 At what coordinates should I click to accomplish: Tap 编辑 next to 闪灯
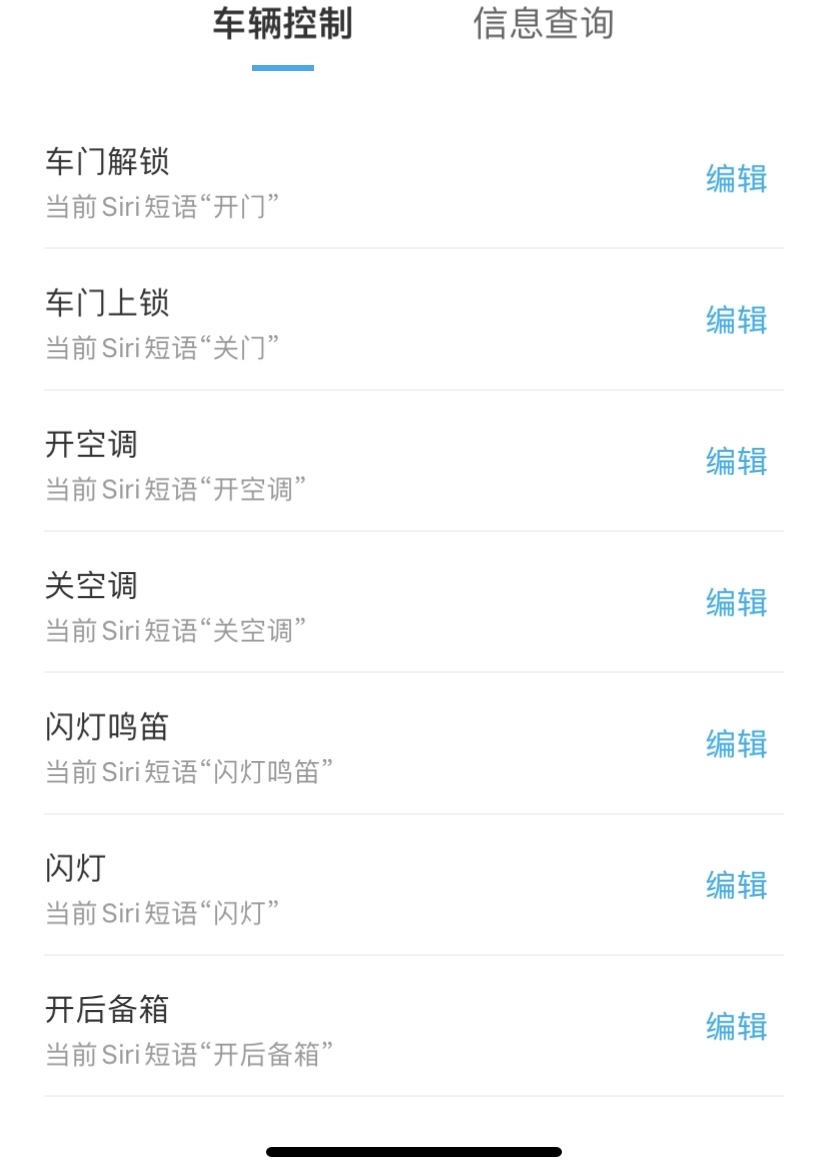point(736,885)
